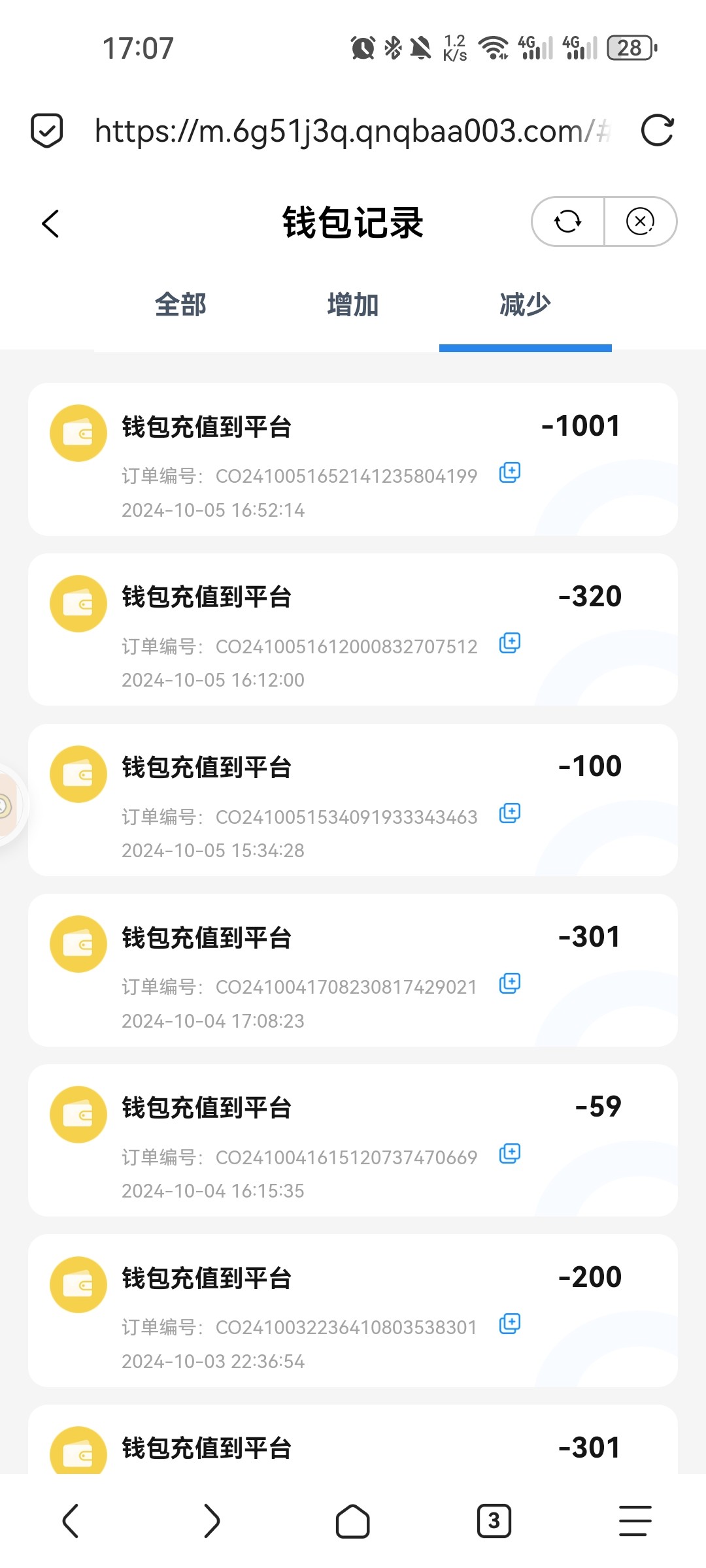Switch to the 全部 tab
Viewport: 706px width, 1568px height.
click(180, 305)
